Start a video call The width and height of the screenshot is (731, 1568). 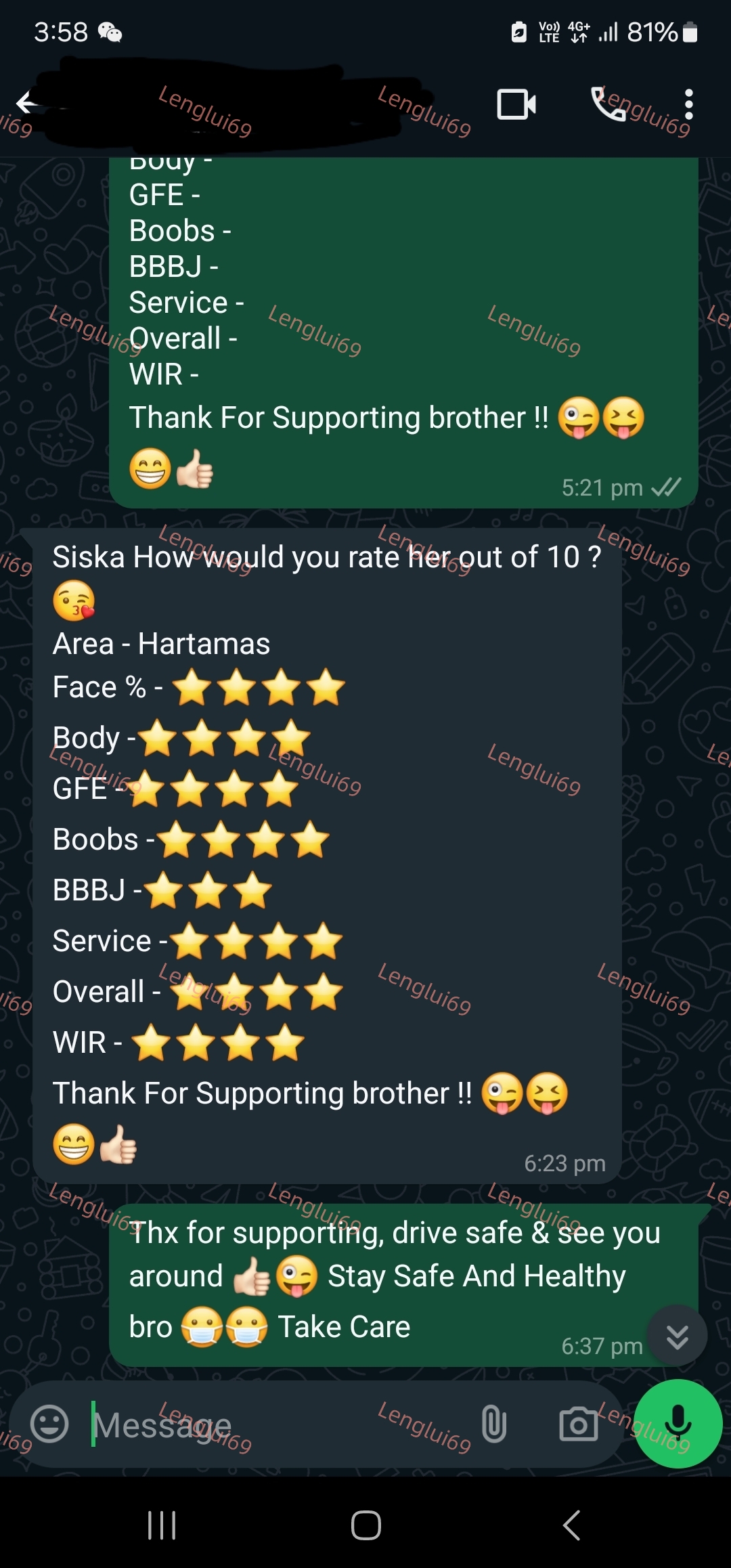[516, 104]
